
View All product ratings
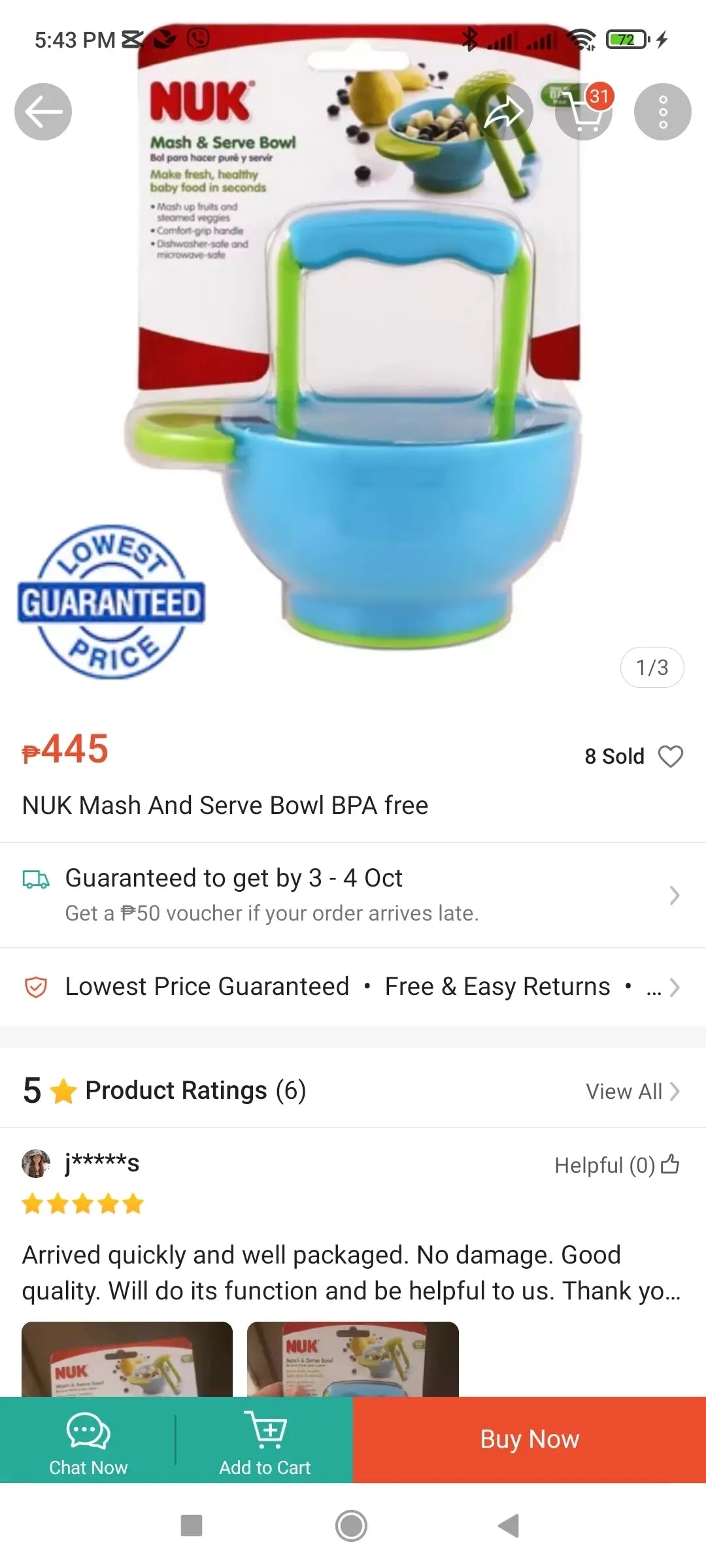click(632, 1091)
